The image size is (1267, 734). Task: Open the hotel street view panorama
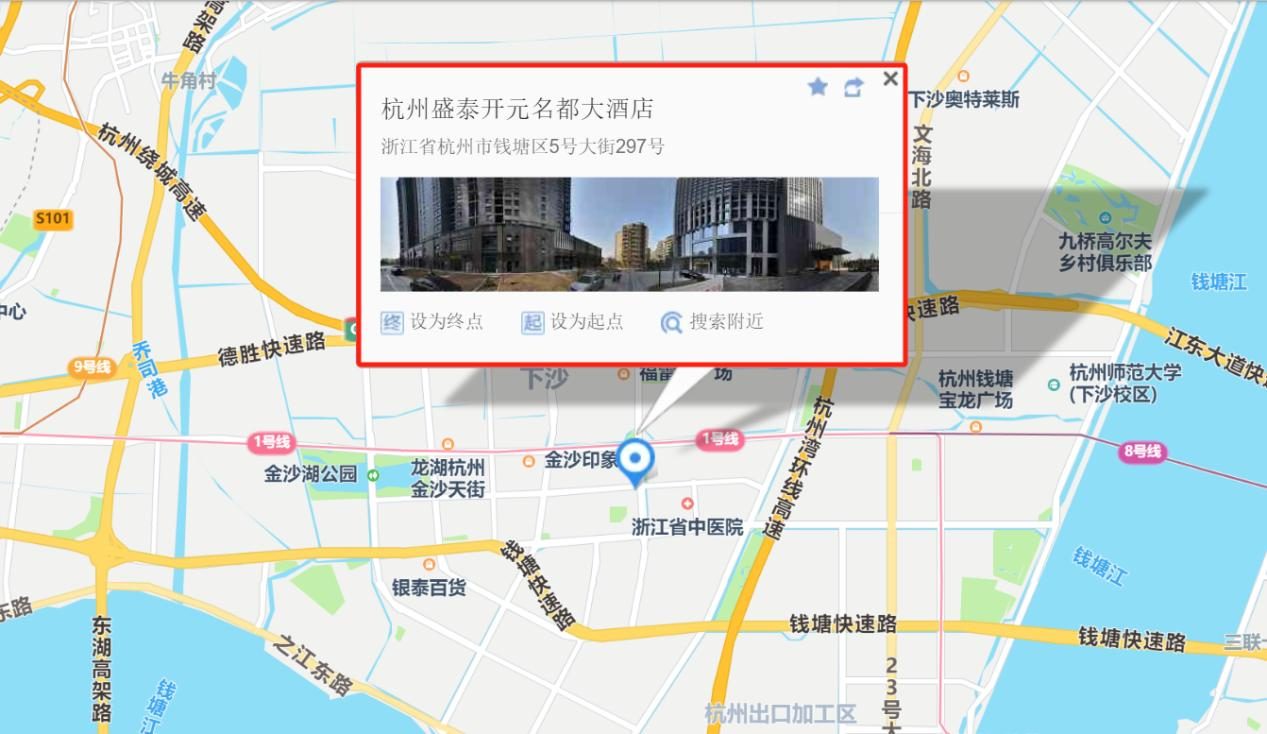click(629, 234)
